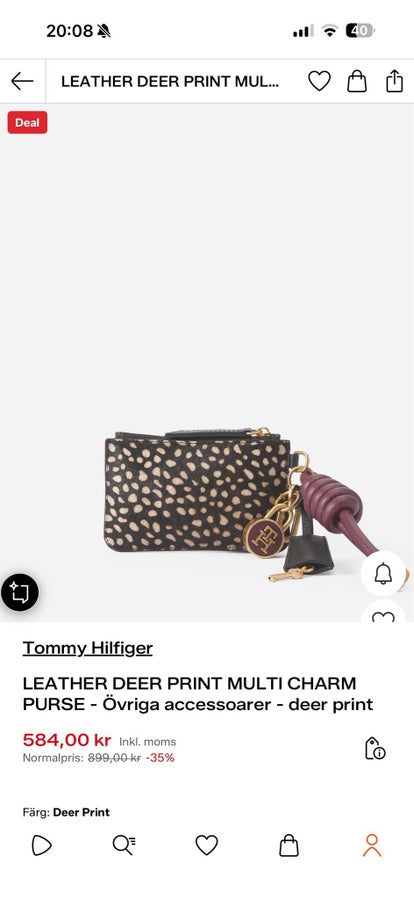Open the black try-on view button
414x900 pixels.
(20, 592)
